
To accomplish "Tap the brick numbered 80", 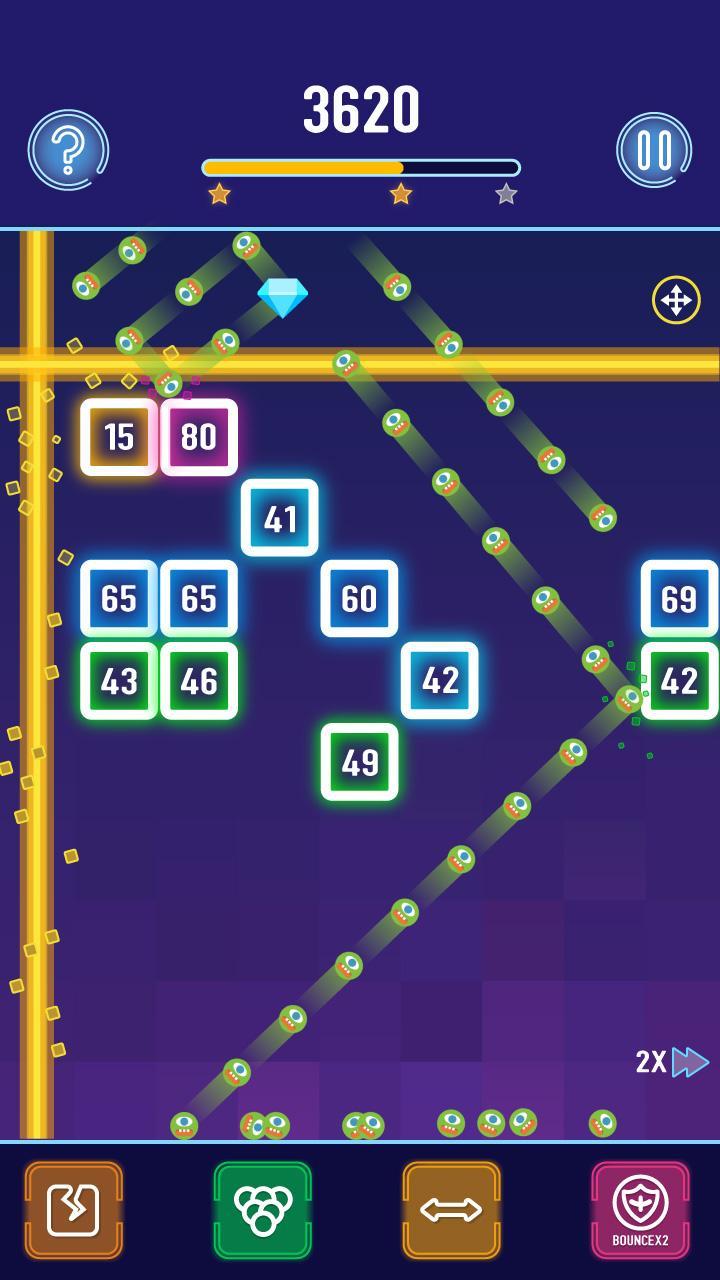I will click(199, 436).
